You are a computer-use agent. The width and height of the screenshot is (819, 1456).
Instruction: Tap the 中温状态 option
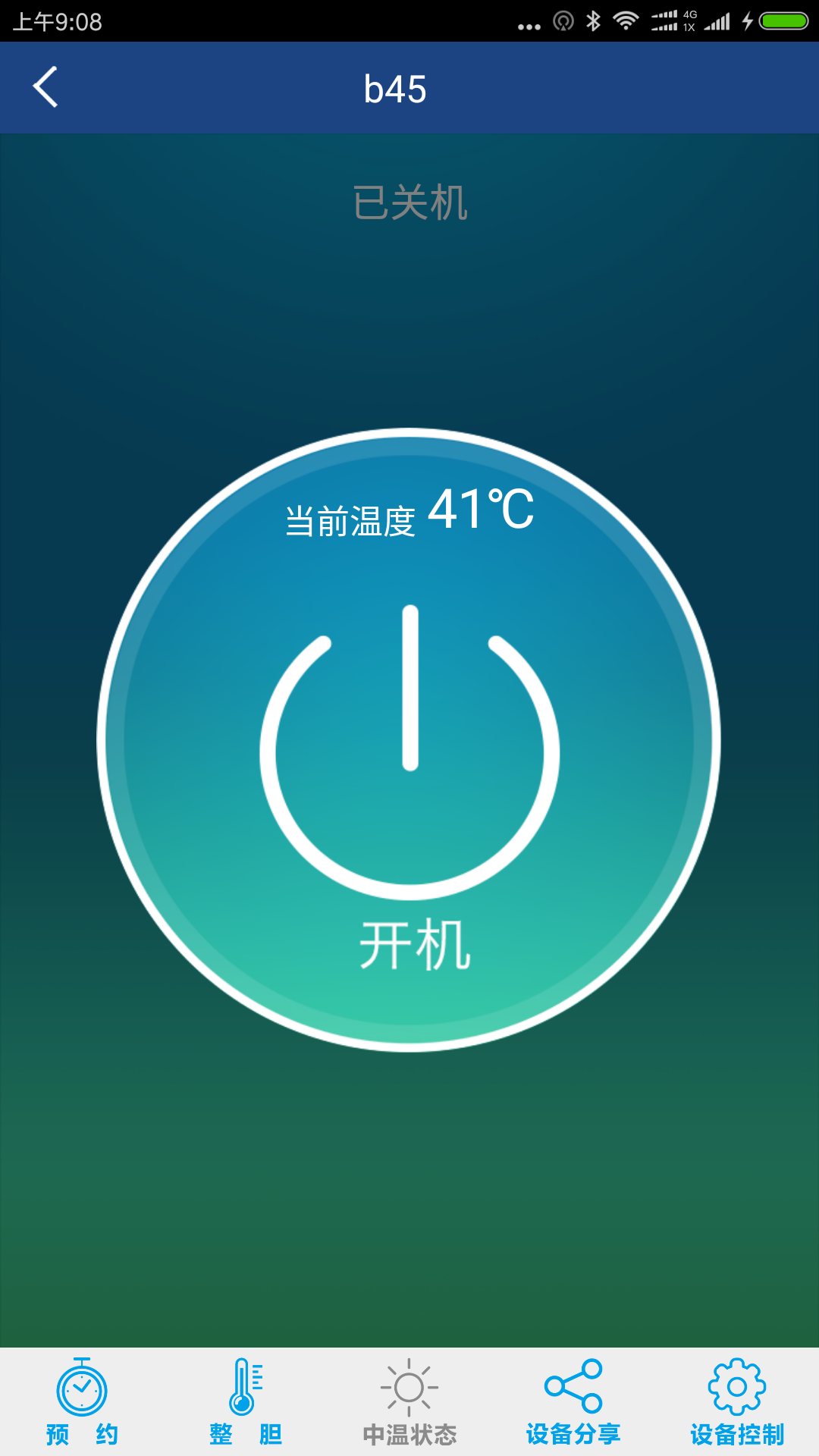409,1402
